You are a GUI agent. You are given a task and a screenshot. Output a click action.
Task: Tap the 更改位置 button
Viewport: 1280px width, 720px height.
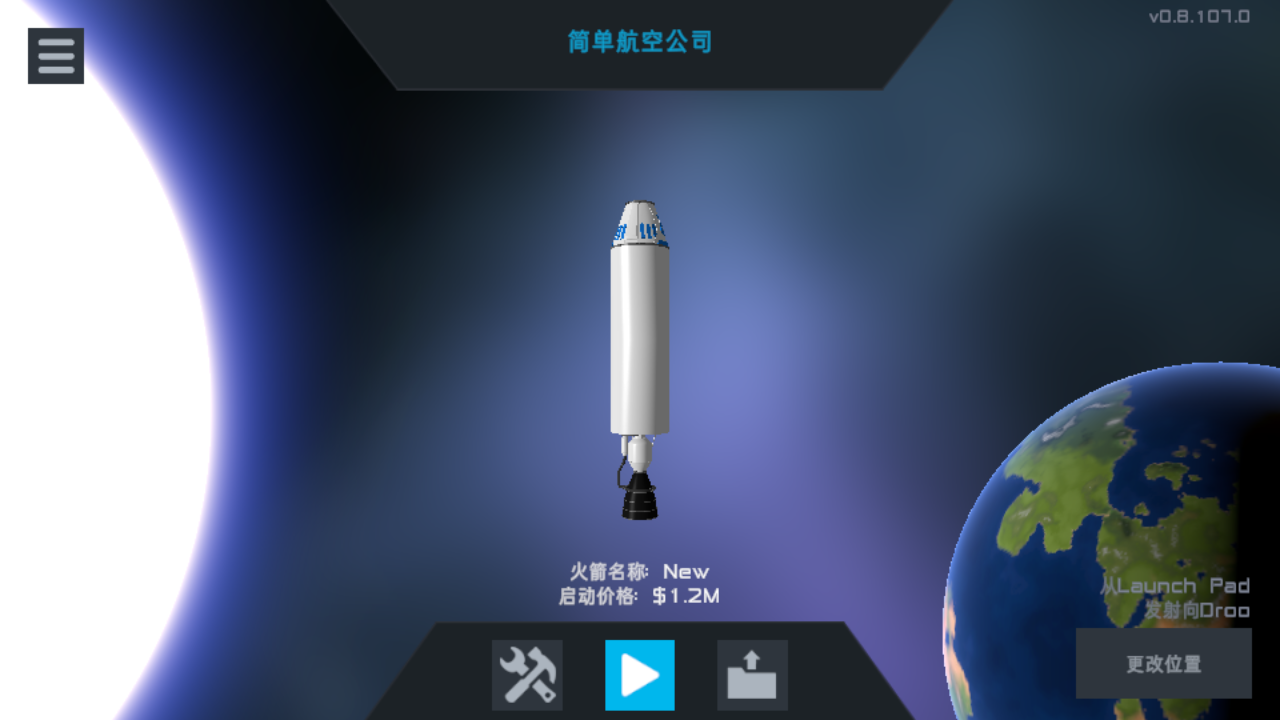pyautogui.click(x=1163, y=663)
